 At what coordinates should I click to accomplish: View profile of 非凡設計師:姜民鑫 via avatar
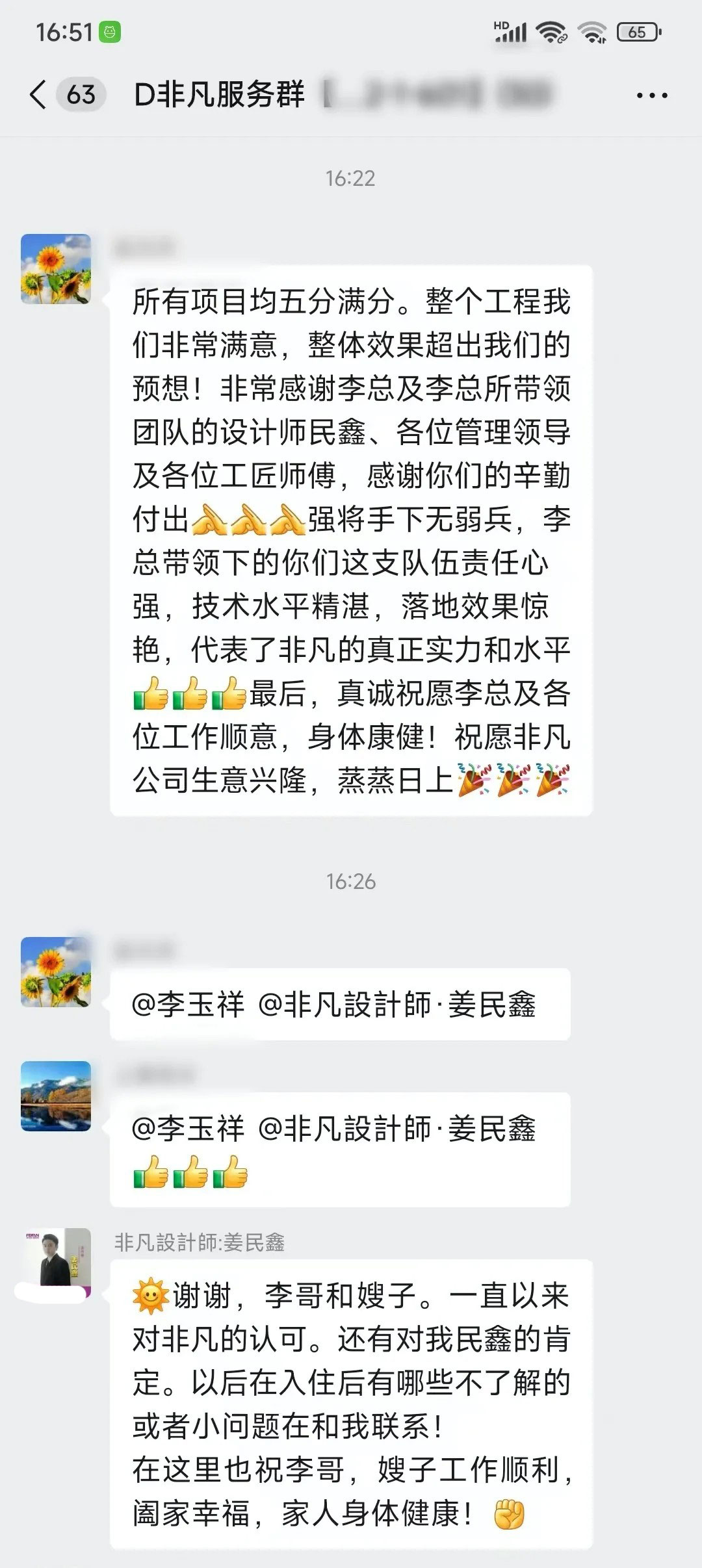pyautogui.click(x=56, y=1257)
